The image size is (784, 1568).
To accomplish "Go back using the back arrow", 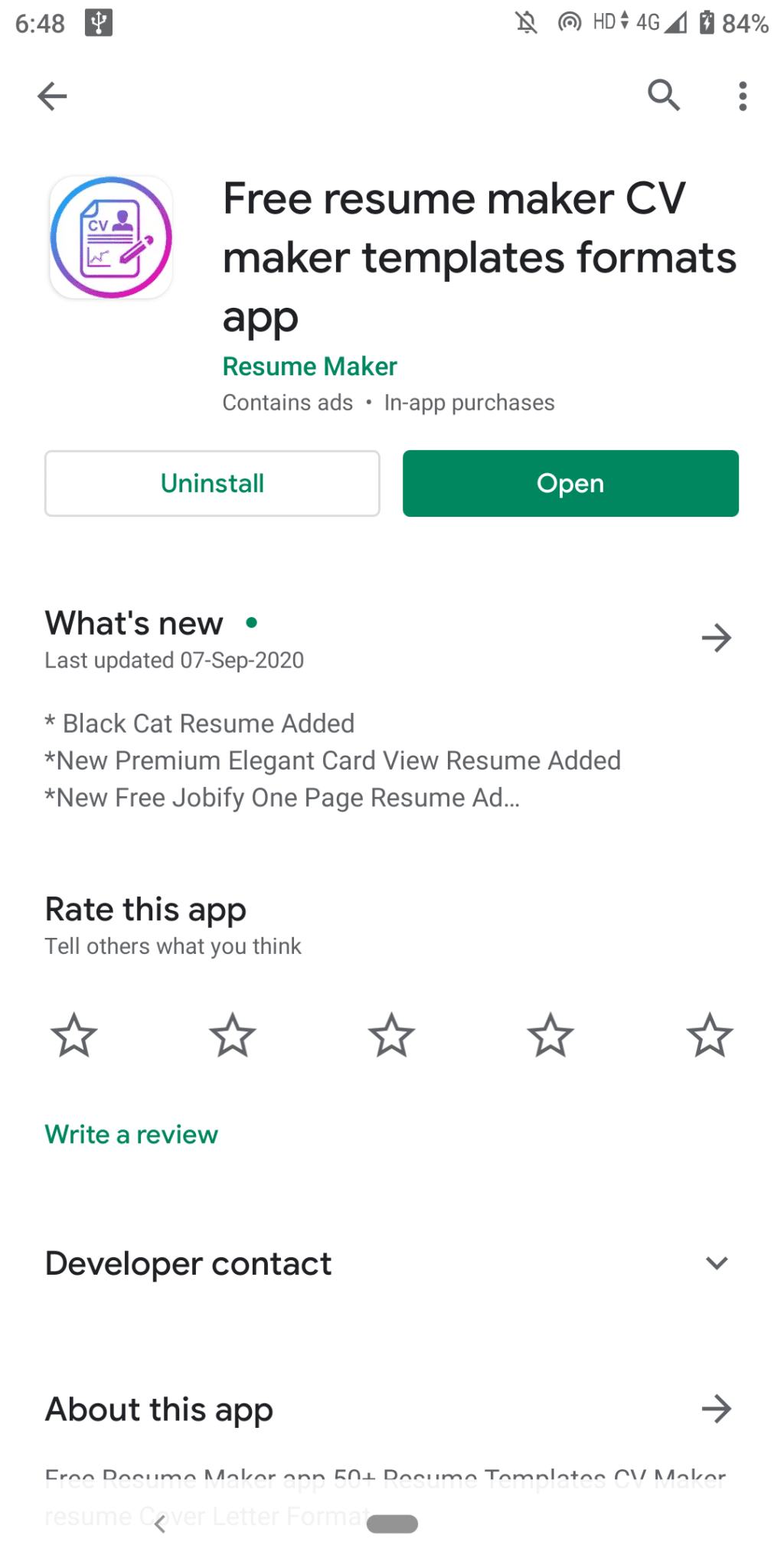I will pyautogui.click(x=51, y=95).
